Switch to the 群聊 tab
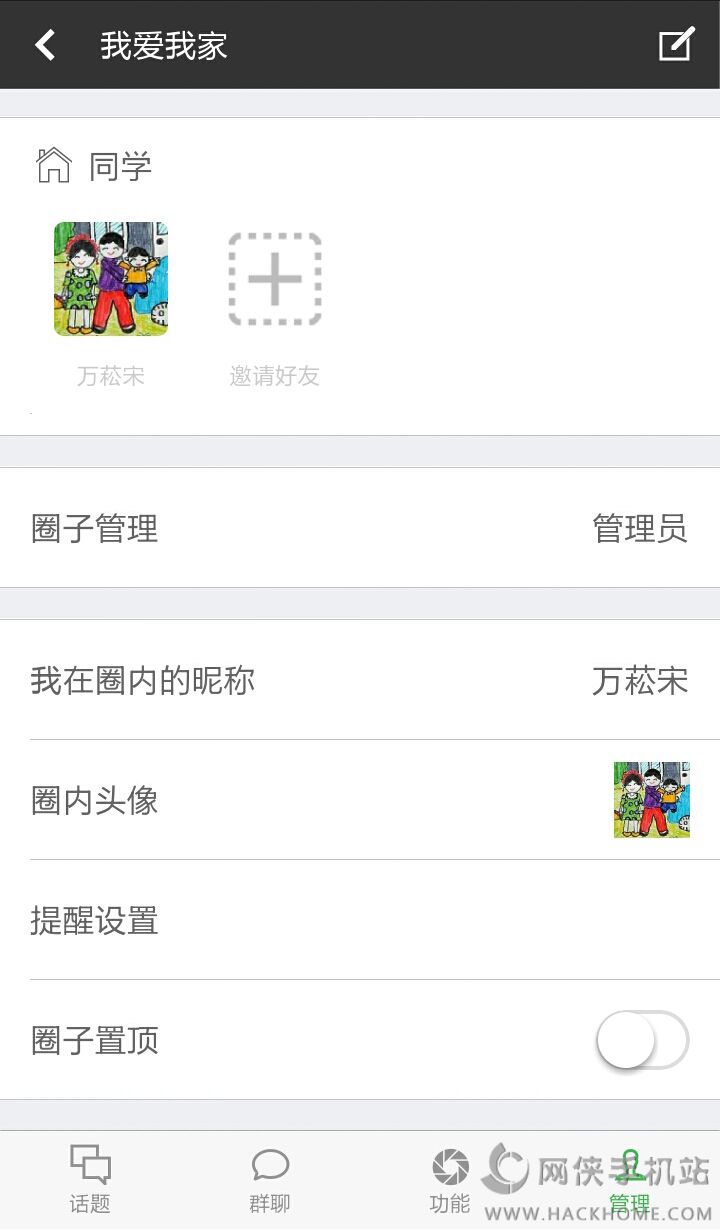The height and width of the screenshot is (1230, 720). pos(270,1180)
